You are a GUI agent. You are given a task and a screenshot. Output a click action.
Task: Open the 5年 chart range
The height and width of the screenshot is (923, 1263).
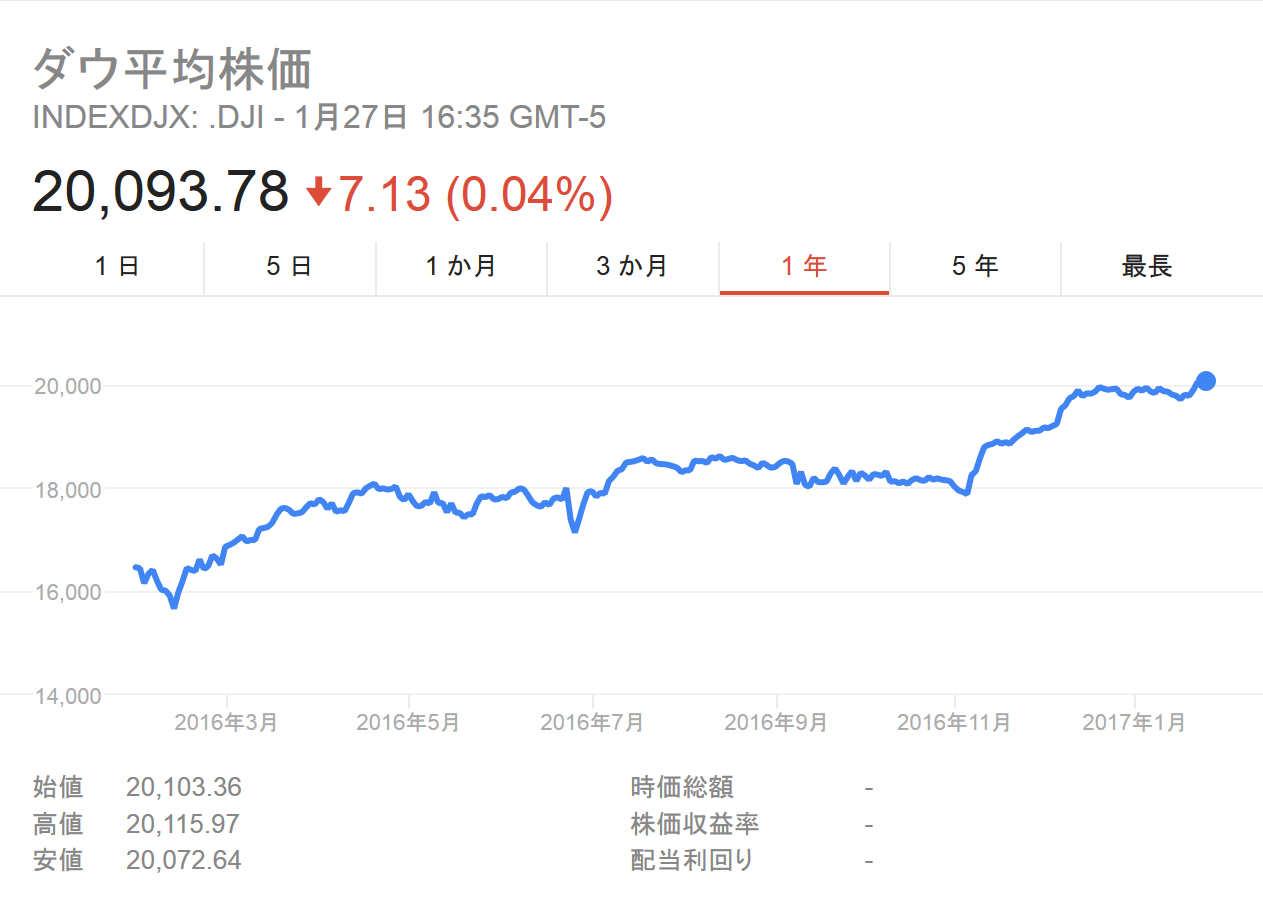pos(975,267)
